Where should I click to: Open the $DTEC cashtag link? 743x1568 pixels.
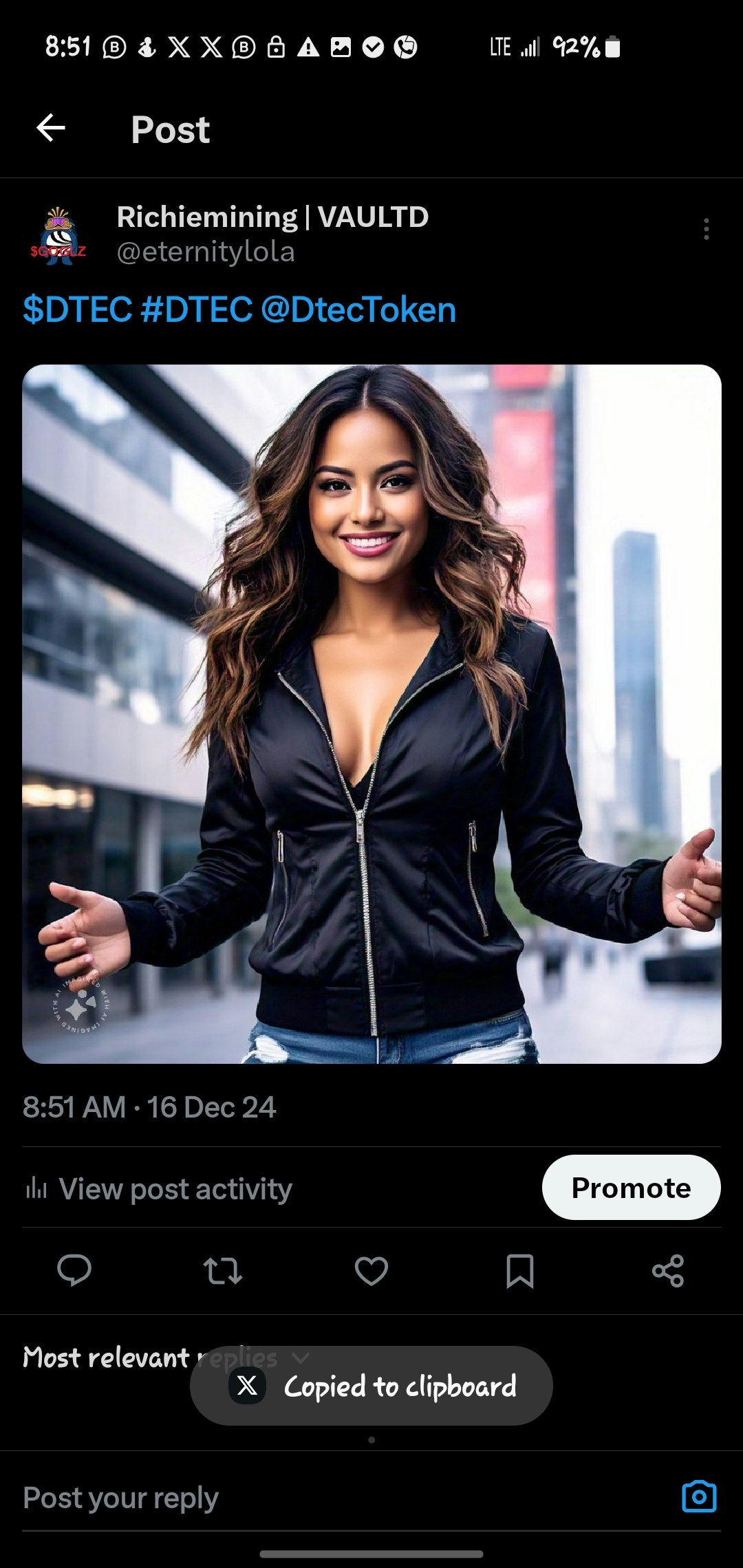click(x=77, y=309)
